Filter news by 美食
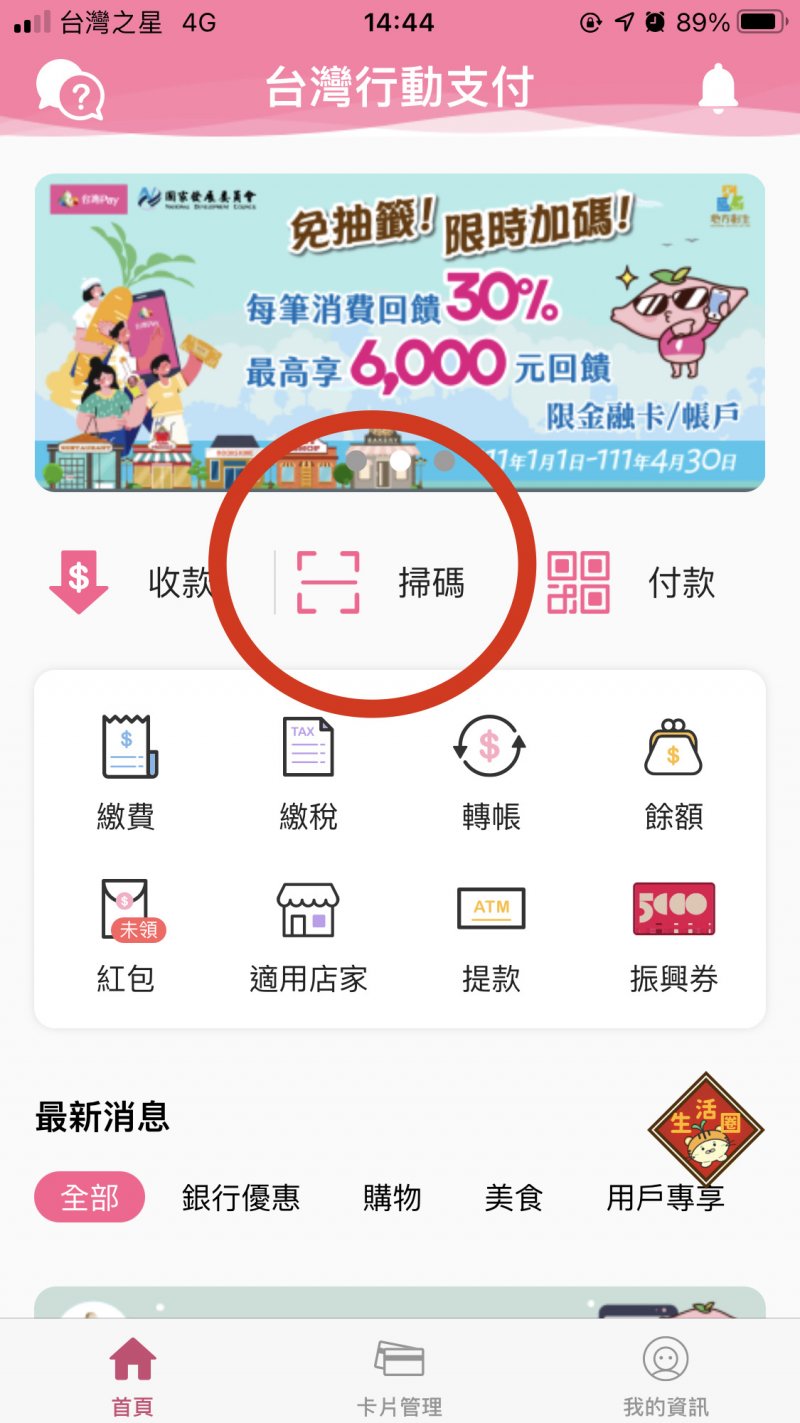The width and height of the screenshot is (800, 1423). [514, 1197]
